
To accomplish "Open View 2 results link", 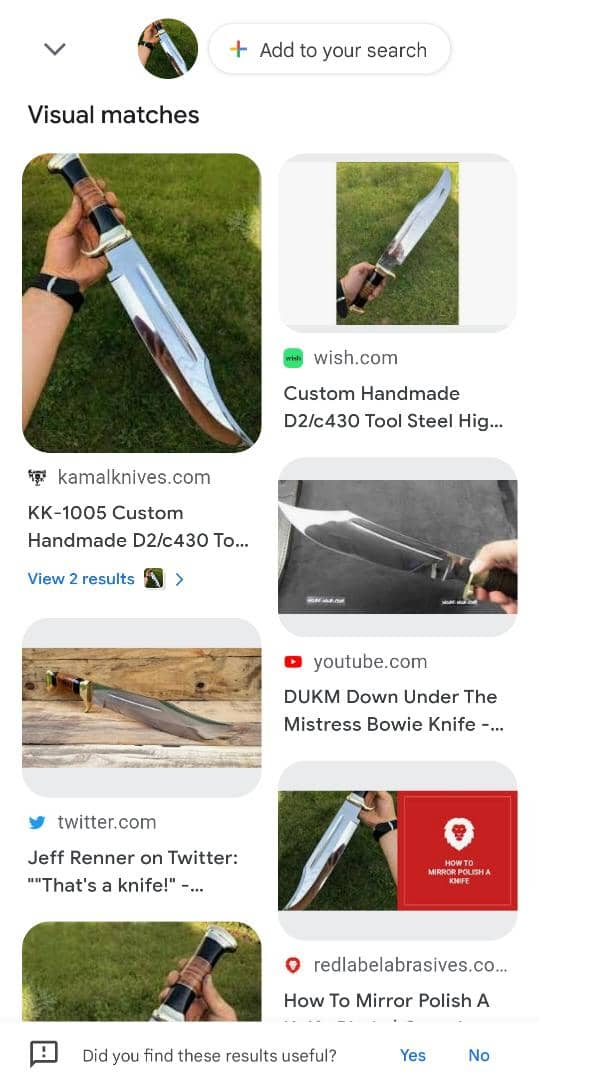I will (81, 579).
